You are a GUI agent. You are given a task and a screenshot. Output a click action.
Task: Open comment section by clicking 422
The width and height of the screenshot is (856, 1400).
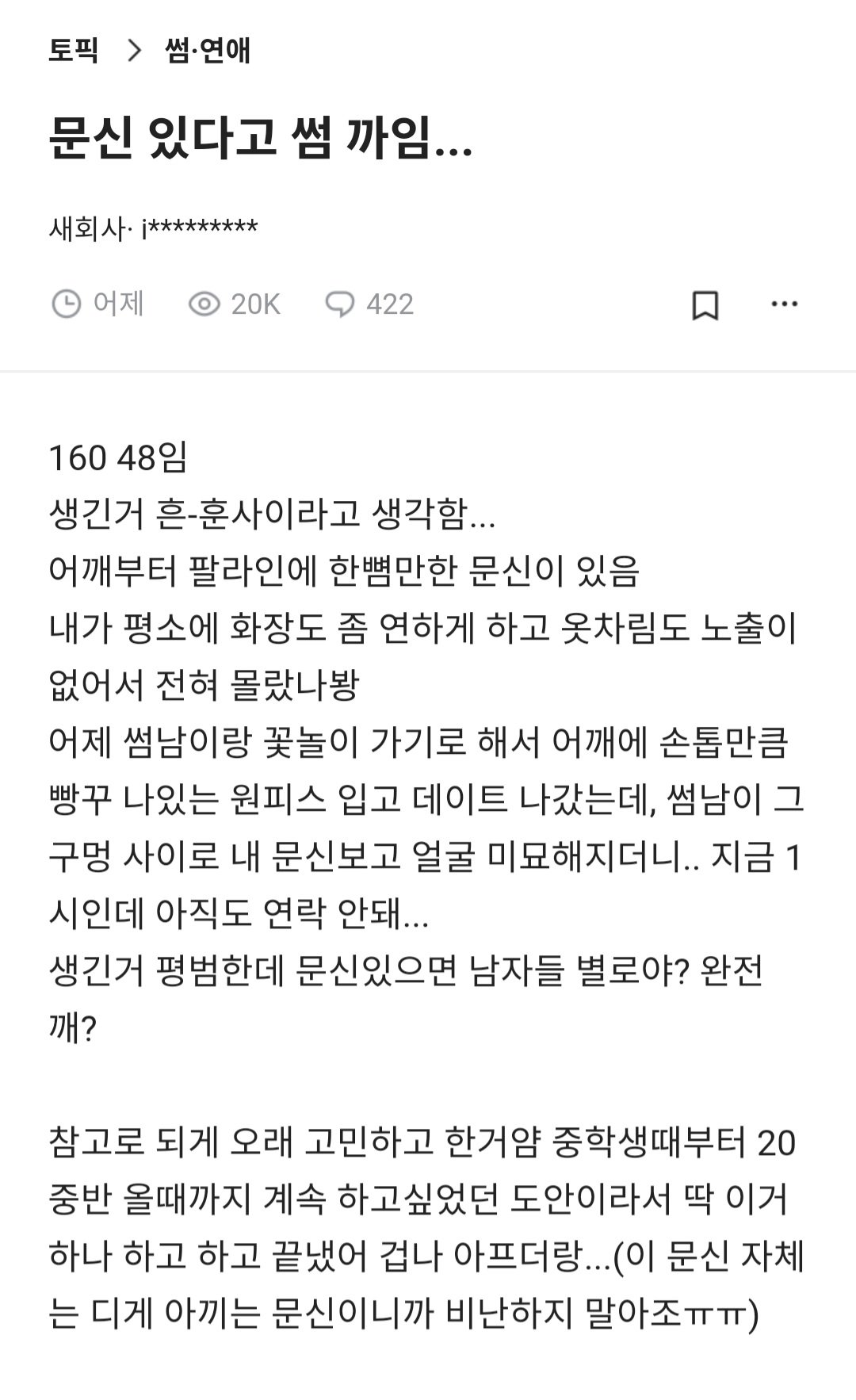point(389,304)
